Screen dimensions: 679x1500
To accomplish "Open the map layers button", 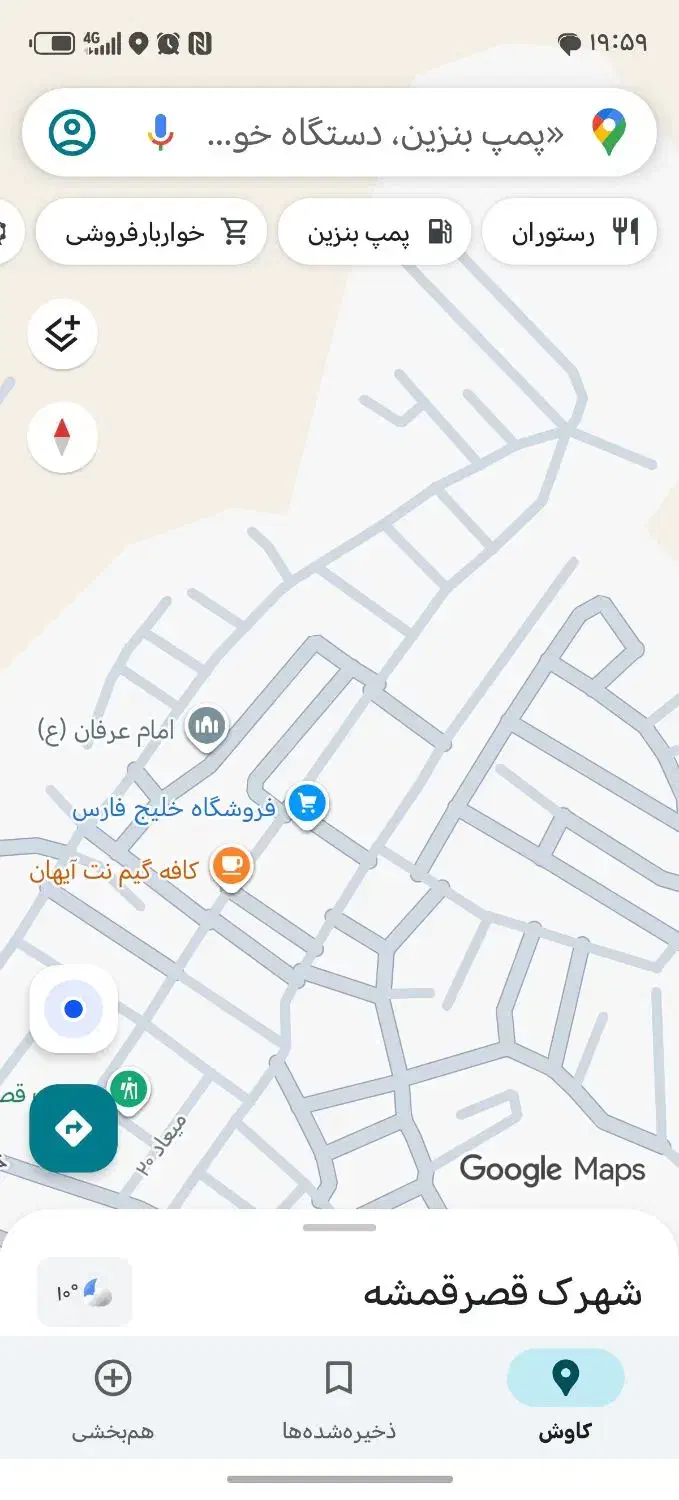I will pyautogui.click(x=62, y=335).
